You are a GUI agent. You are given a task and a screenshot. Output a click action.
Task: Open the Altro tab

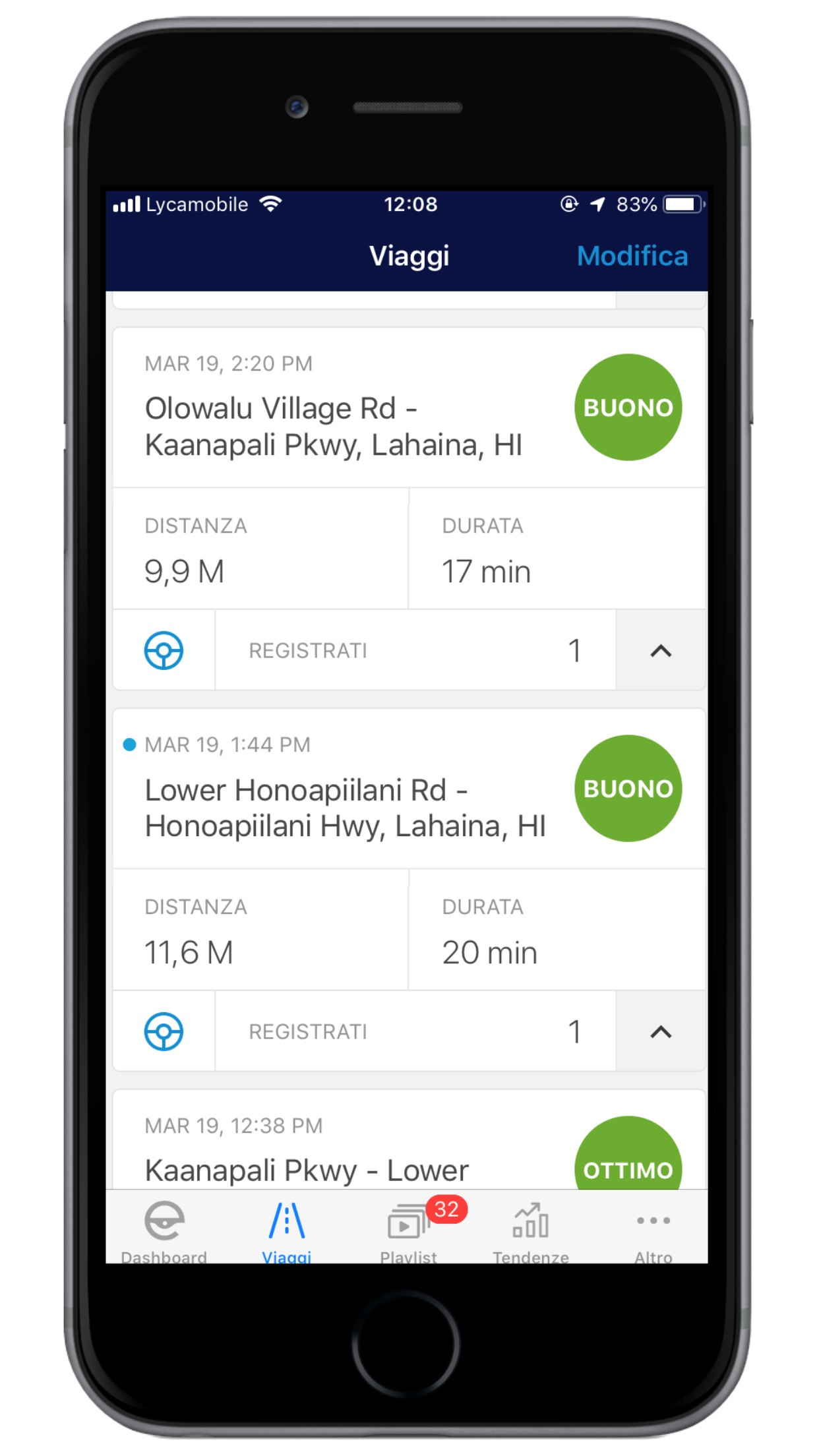click(653, 1230)
